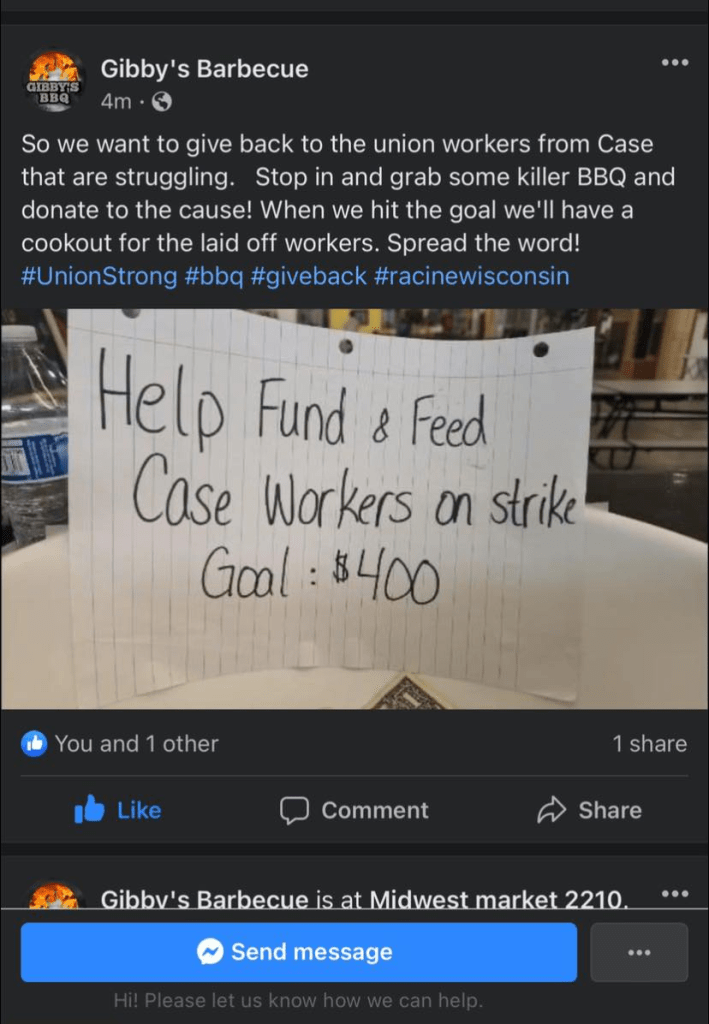Share the Case workers fundraiser post

coord(590,810)
